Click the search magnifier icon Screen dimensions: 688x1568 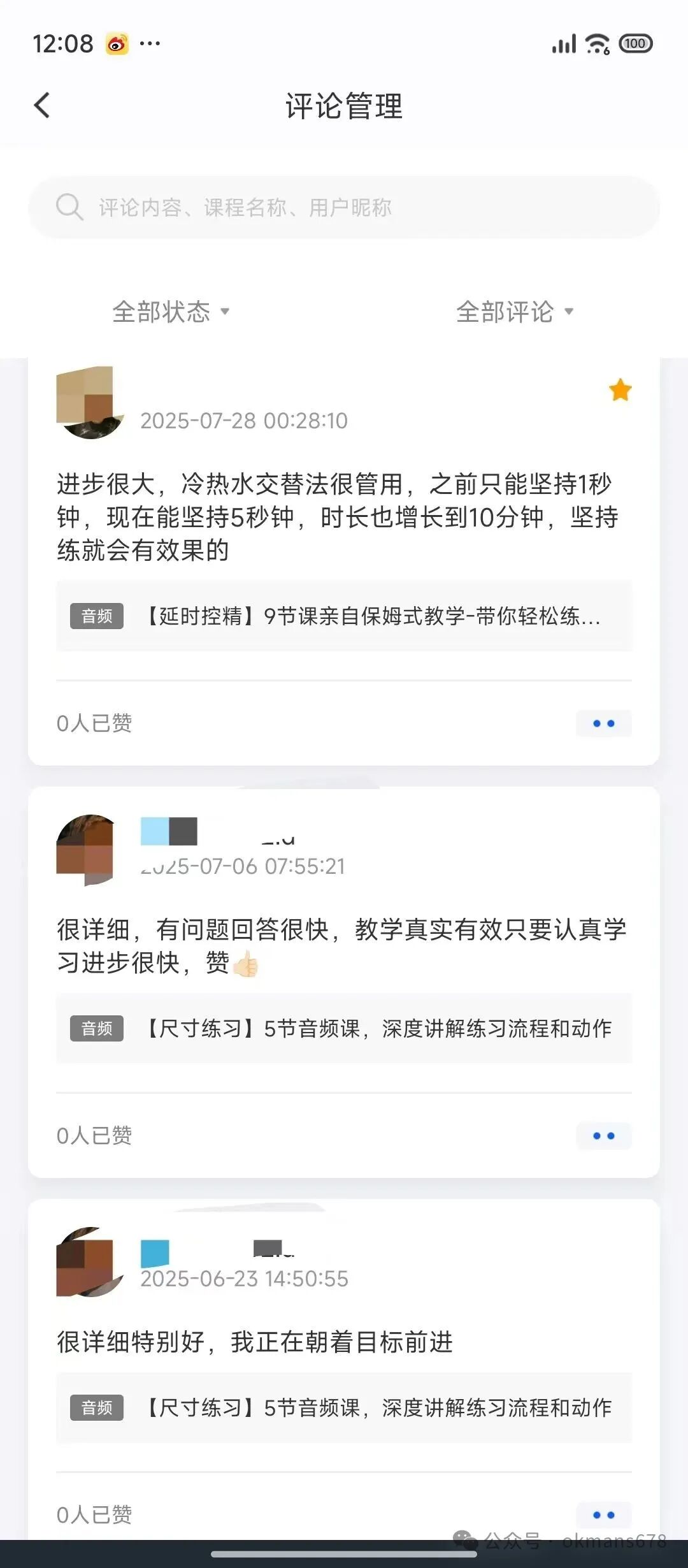click(70, 207)
